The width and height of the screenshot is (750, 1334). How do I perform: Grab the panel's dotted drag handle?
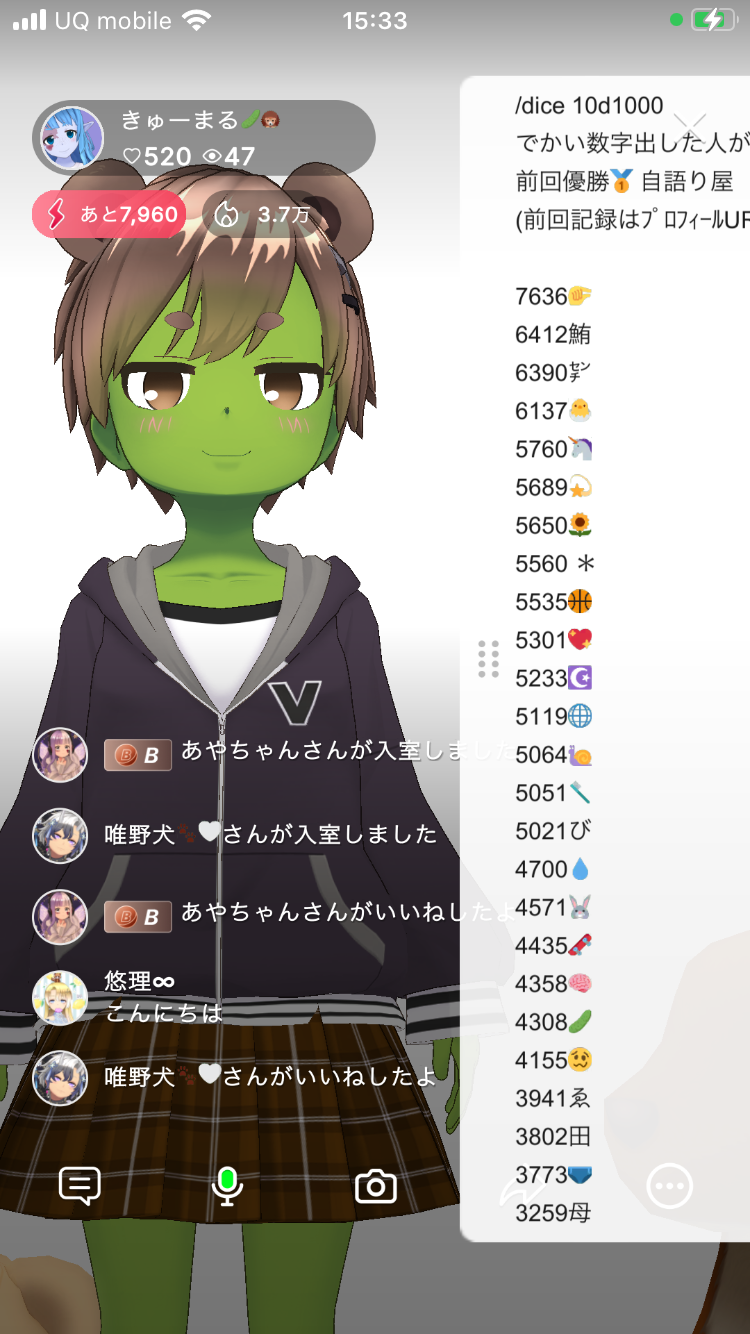click(x=488, y=660)
